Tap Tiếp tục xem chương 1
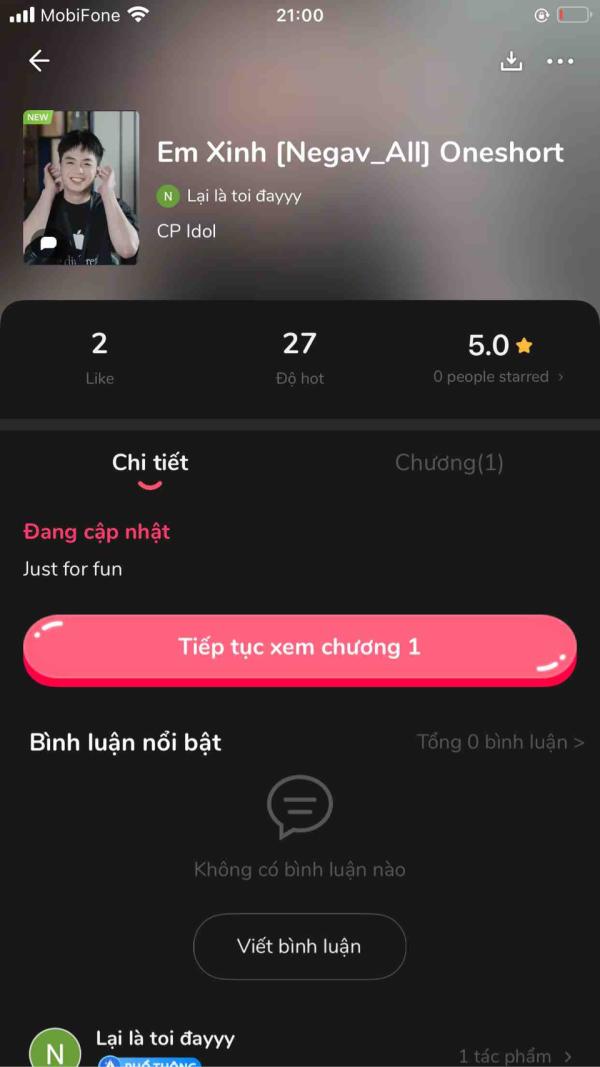600x1067 pixels. pyautogui.click(x=299, y=647)
